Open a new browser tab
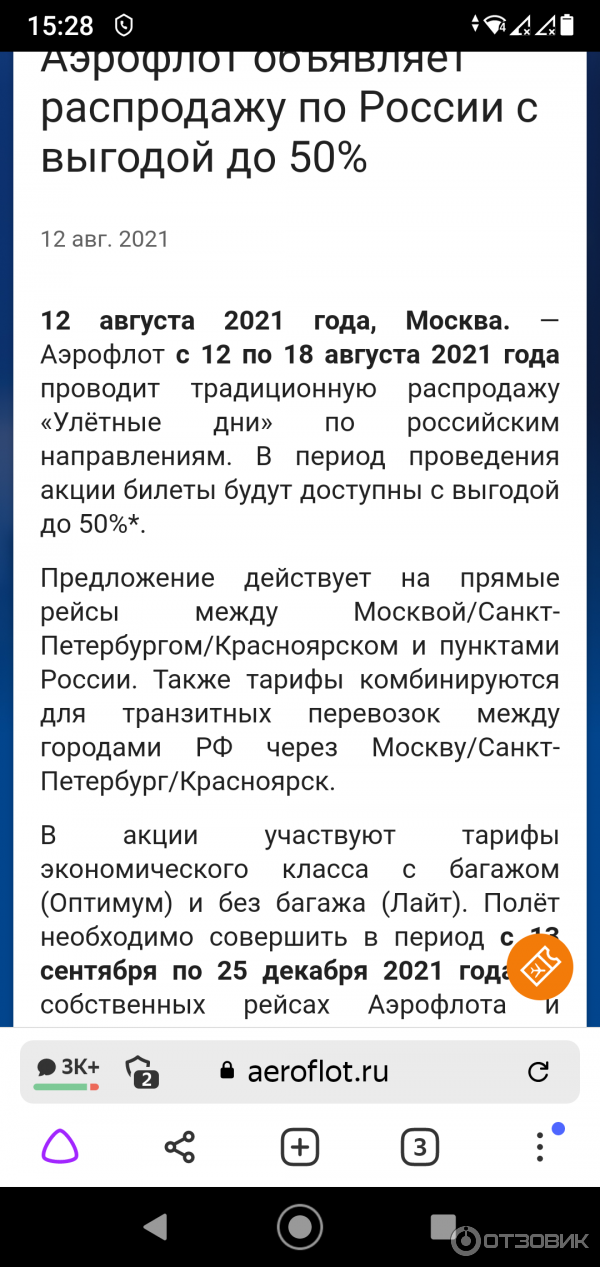 300,1146
